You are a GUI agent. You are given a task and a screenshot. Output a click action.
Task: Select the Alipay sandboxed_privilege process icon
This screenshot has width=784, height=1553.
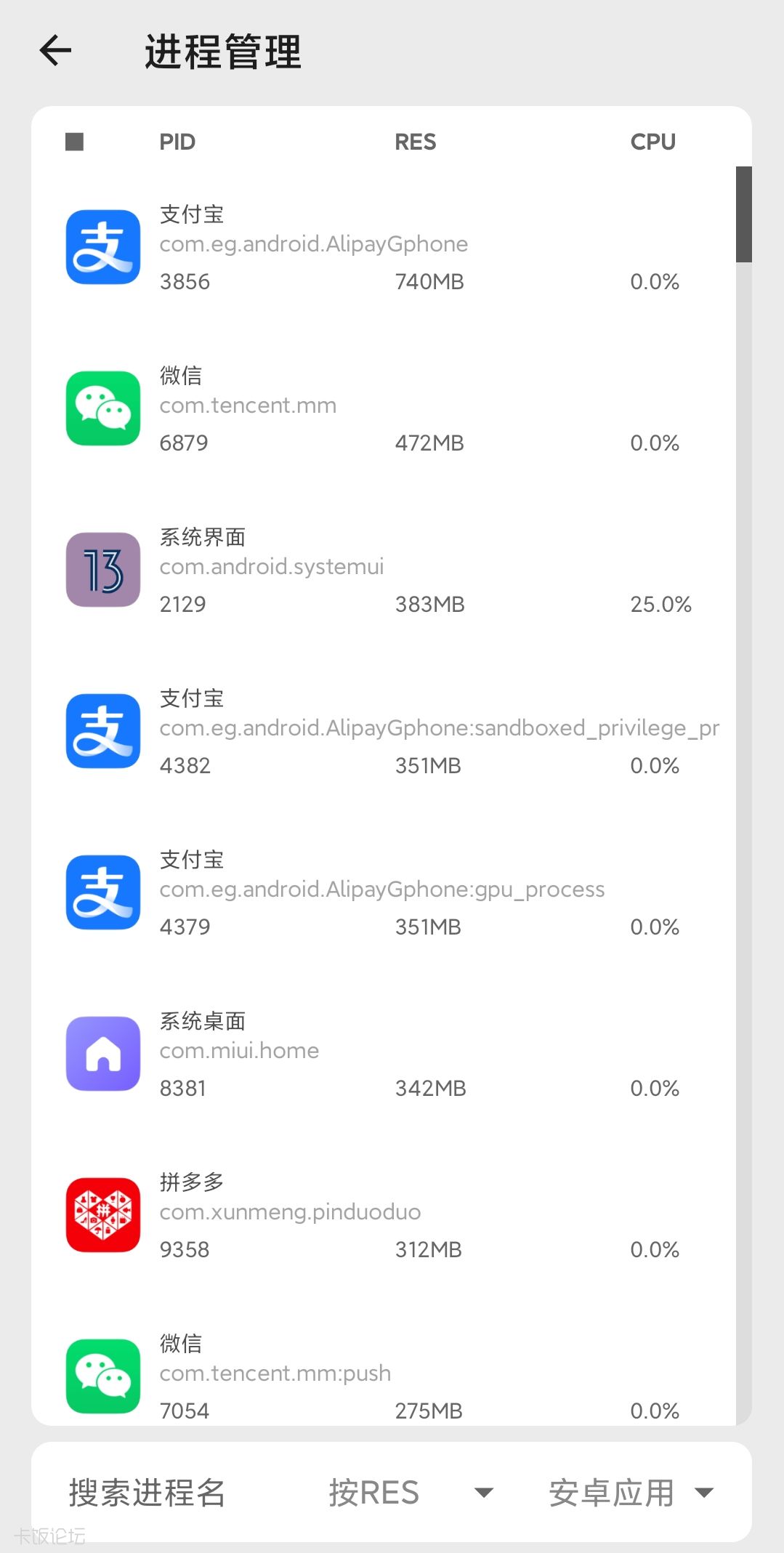coord(102,732)
